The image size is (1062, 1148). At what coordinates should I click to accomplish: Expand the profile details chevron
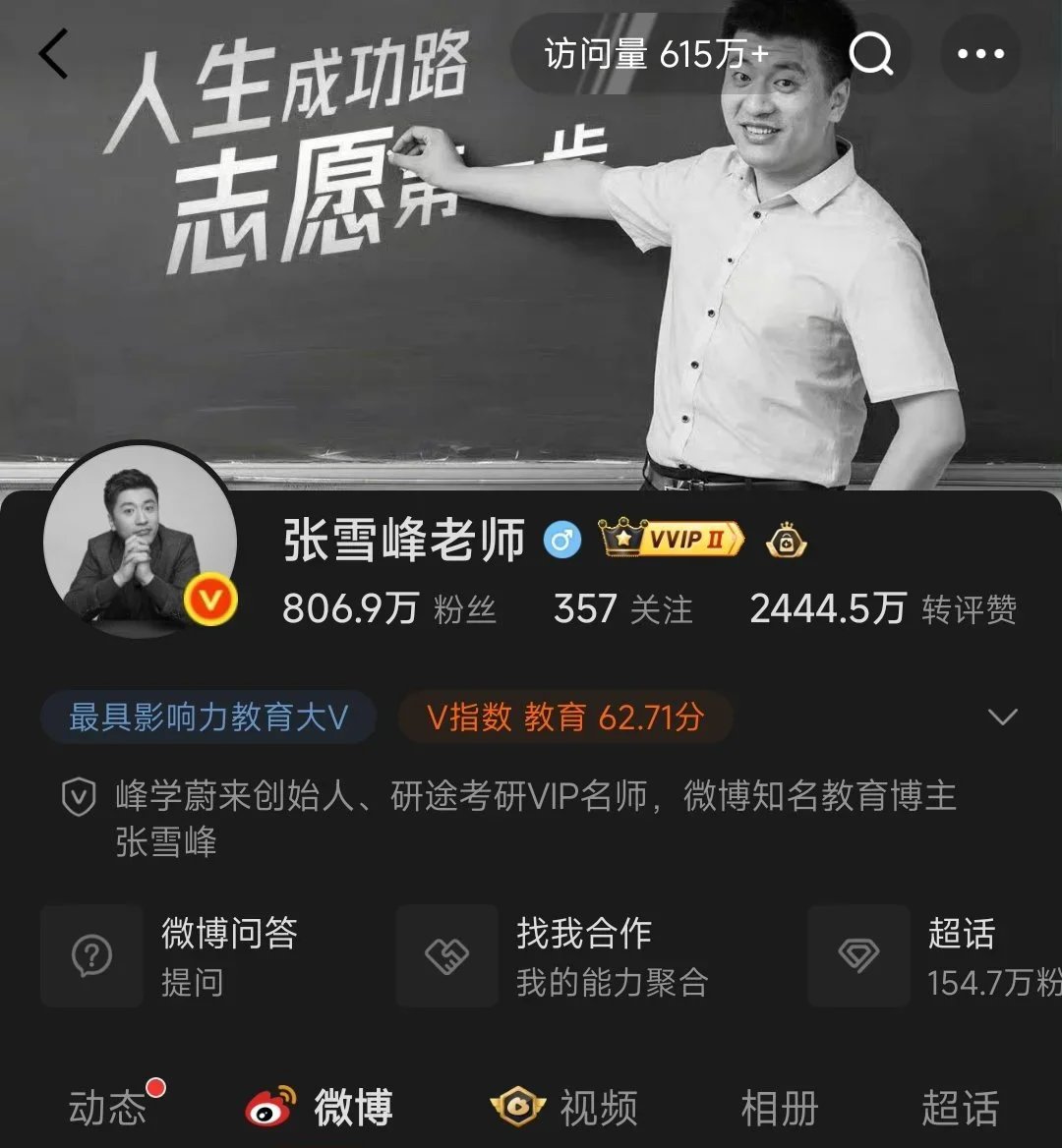1002,717
